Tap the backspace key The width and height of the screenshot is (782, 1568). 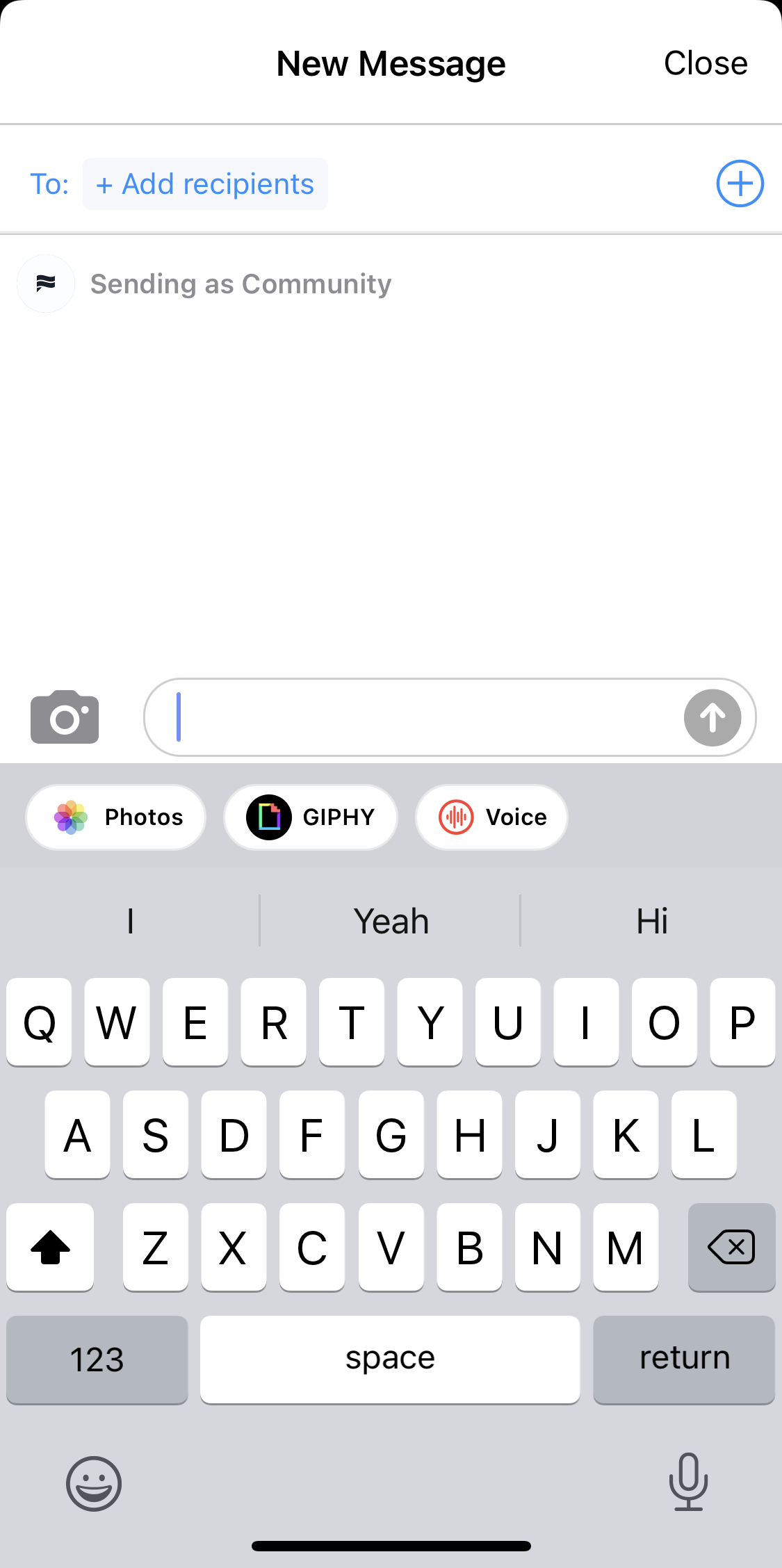[x=731, y=1247]
